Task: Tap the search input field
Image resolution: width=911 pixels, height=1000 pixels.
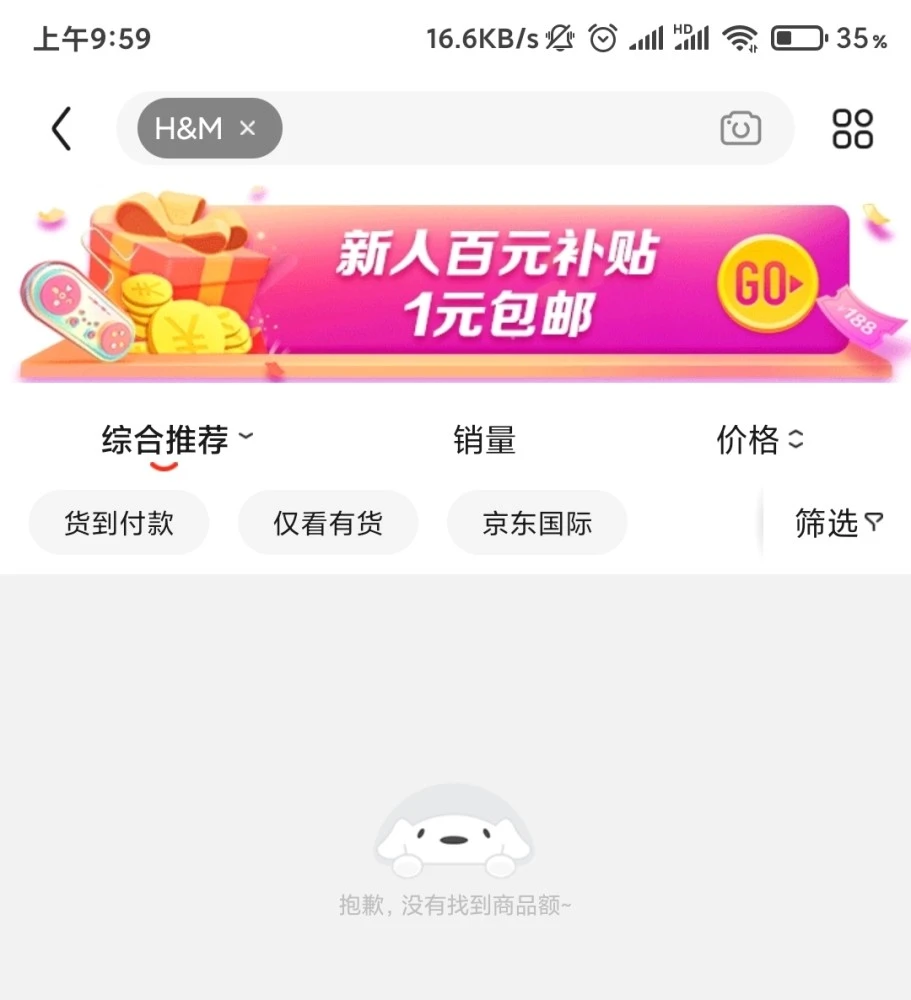Action: tap(495, 128)
